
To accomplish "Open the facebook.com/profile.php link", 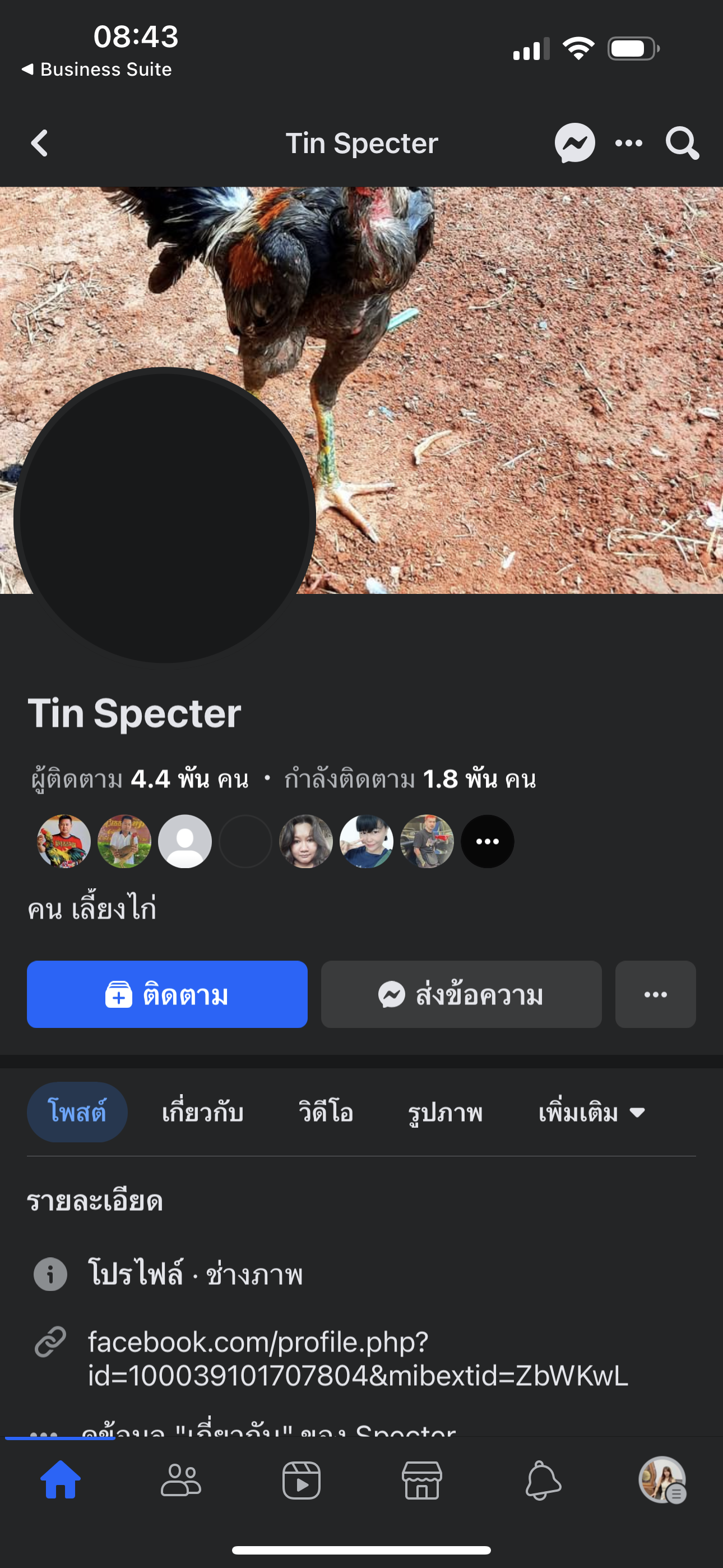I will [358, 1358].
